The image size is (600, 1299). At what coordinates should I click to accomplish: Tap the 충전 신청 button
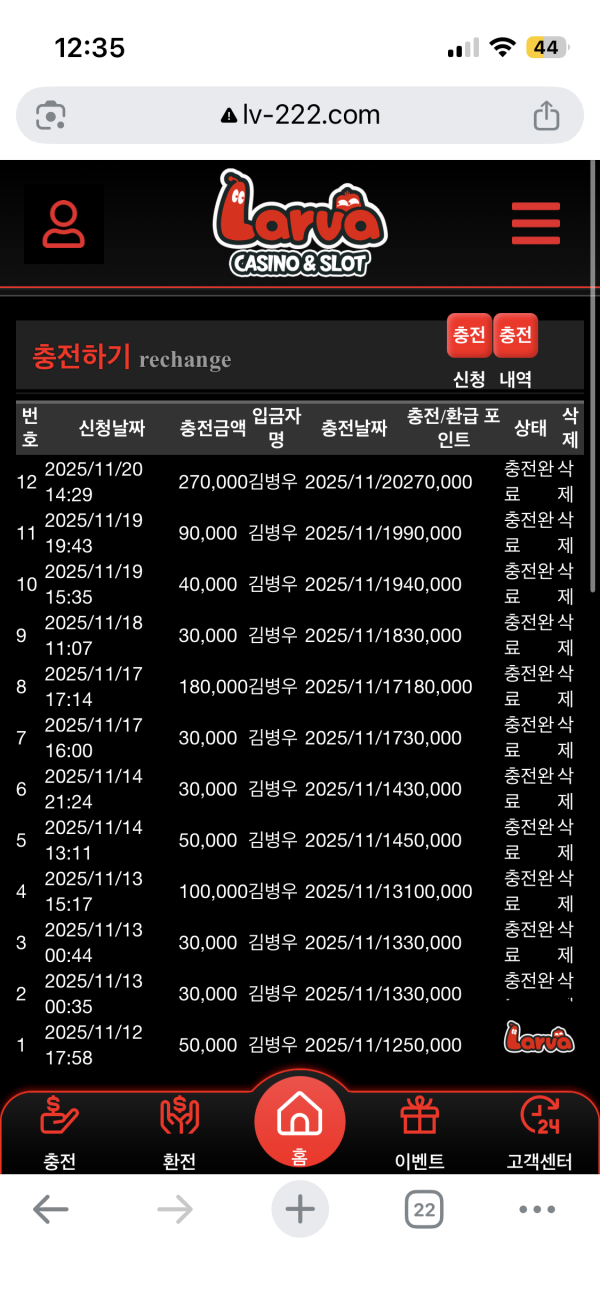pos(469,336)
